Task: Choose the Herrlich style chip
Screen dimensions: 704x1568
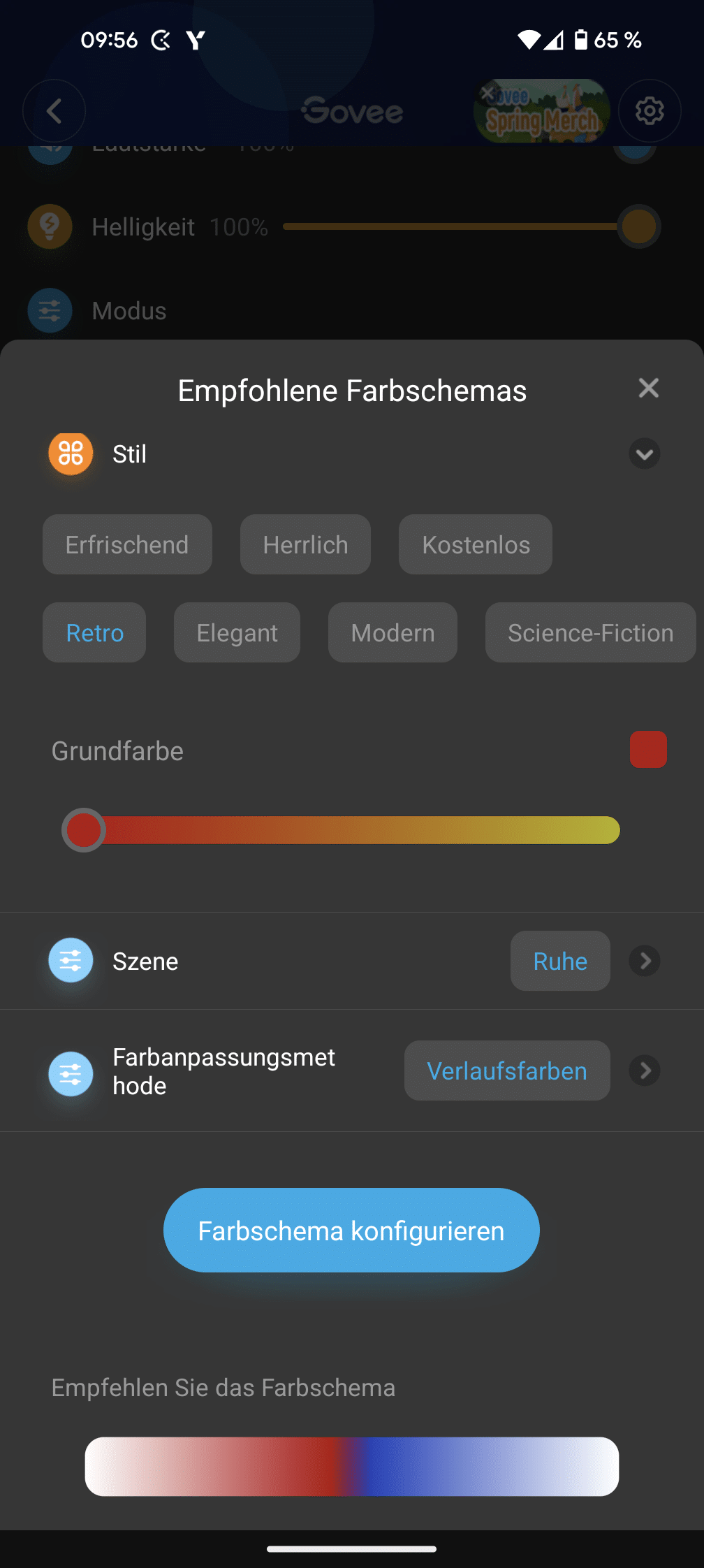Action: [x=305, y=545]
